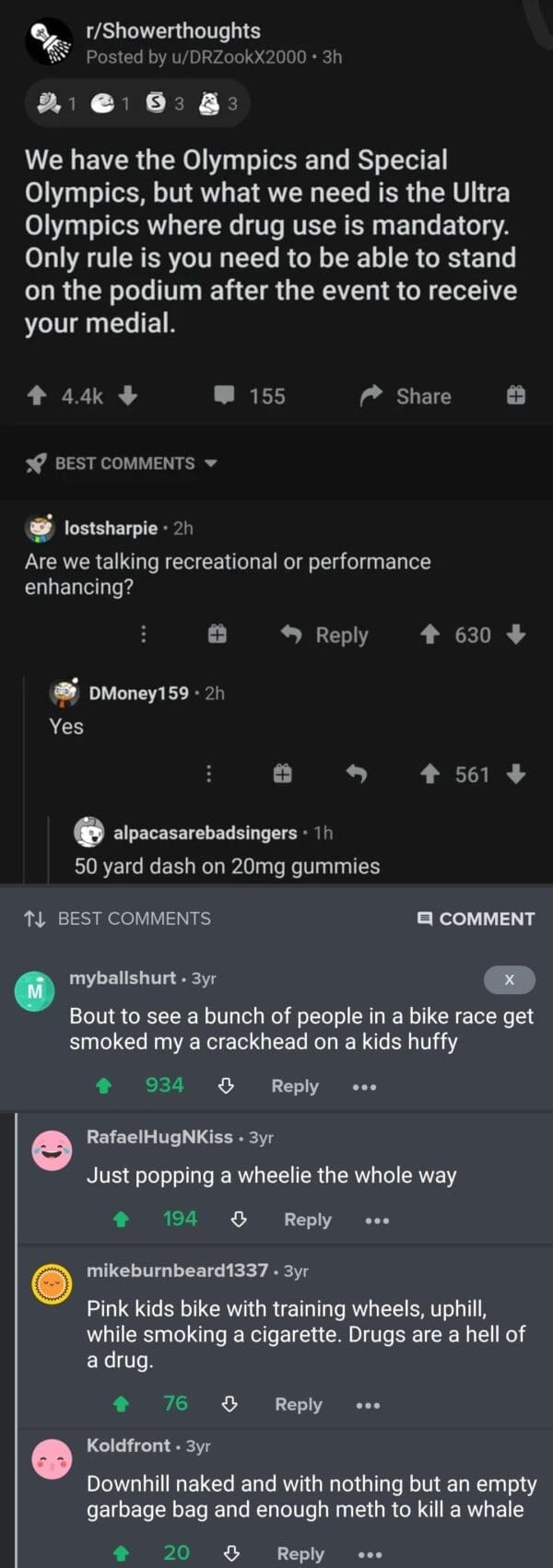Upvote myballshurt's bike race comment
This screenshot has height=1568, width=553.
[104, 1086]
